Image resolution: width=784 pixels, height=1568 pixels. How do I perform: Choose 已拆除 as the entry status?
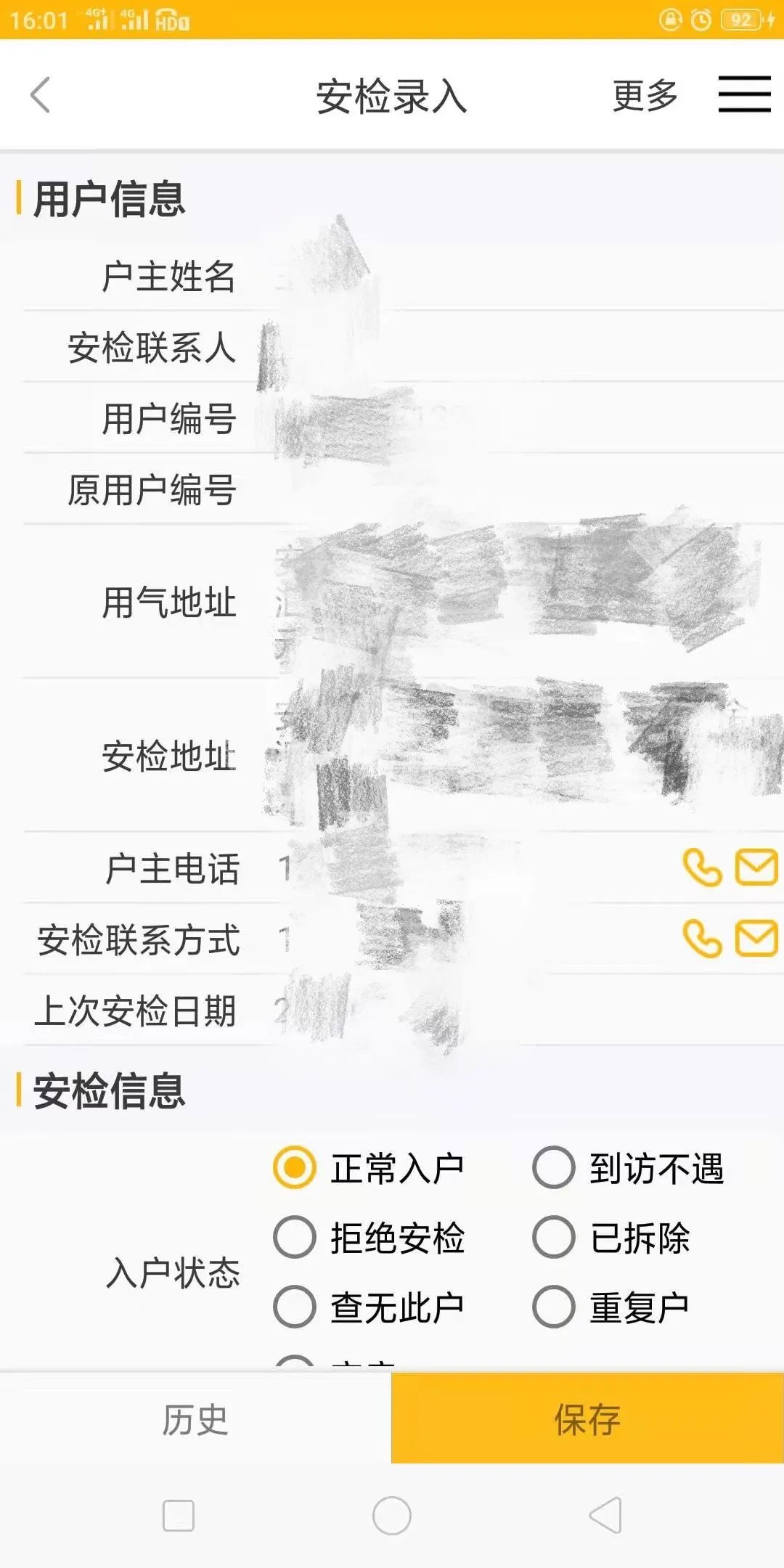click(611, 1238)
